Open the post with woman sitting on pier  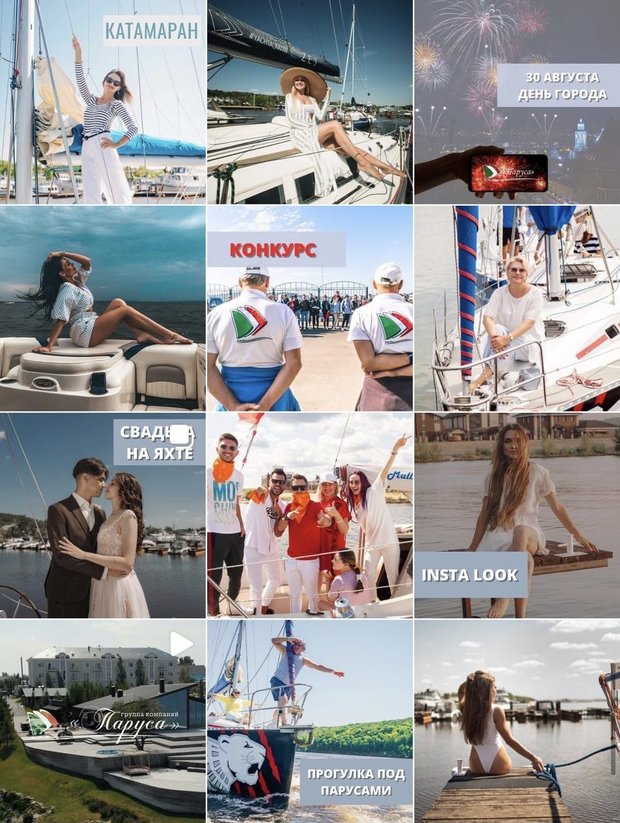(516, 722)
